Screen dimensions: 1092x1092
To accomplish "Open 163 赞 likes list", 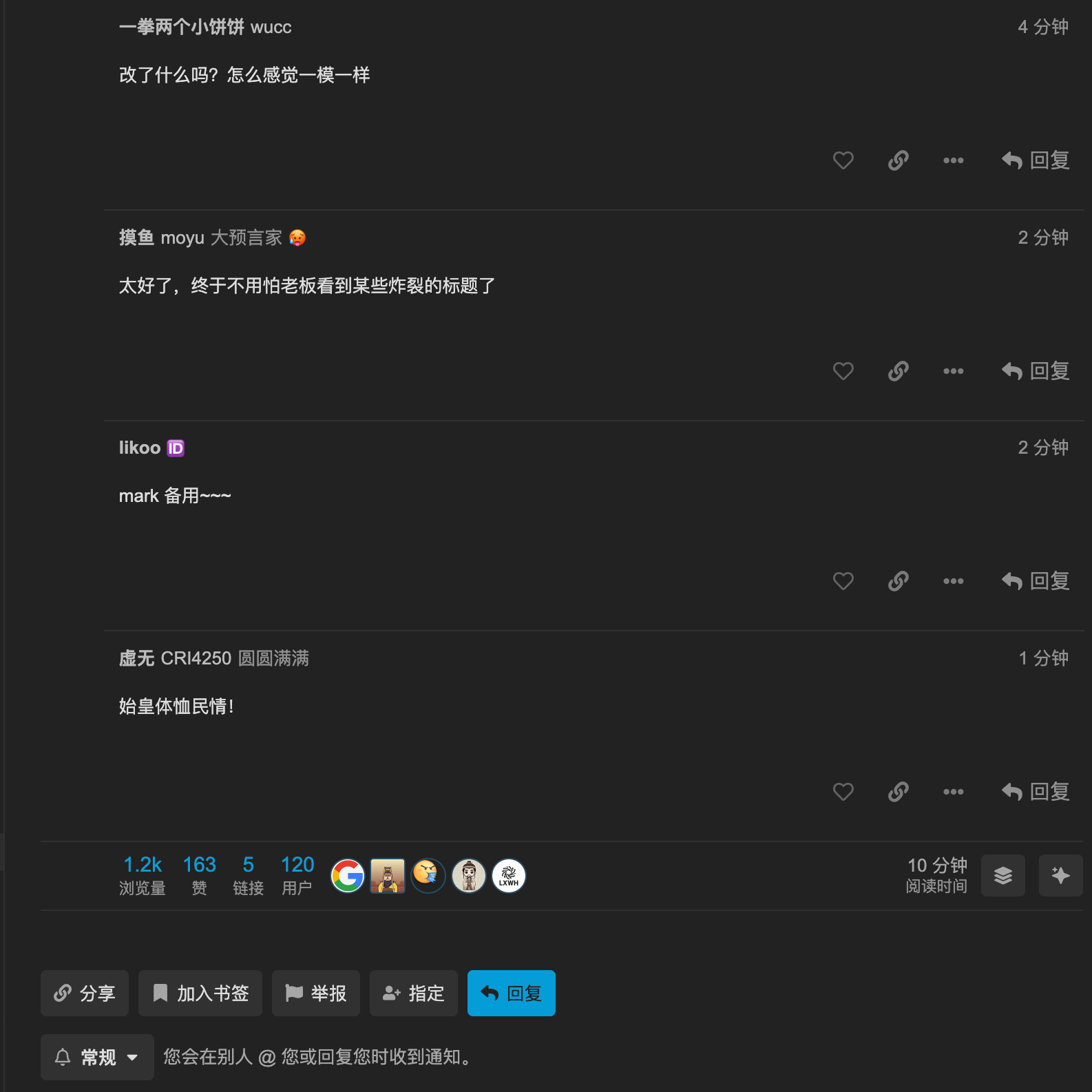I will click(199, 875).
